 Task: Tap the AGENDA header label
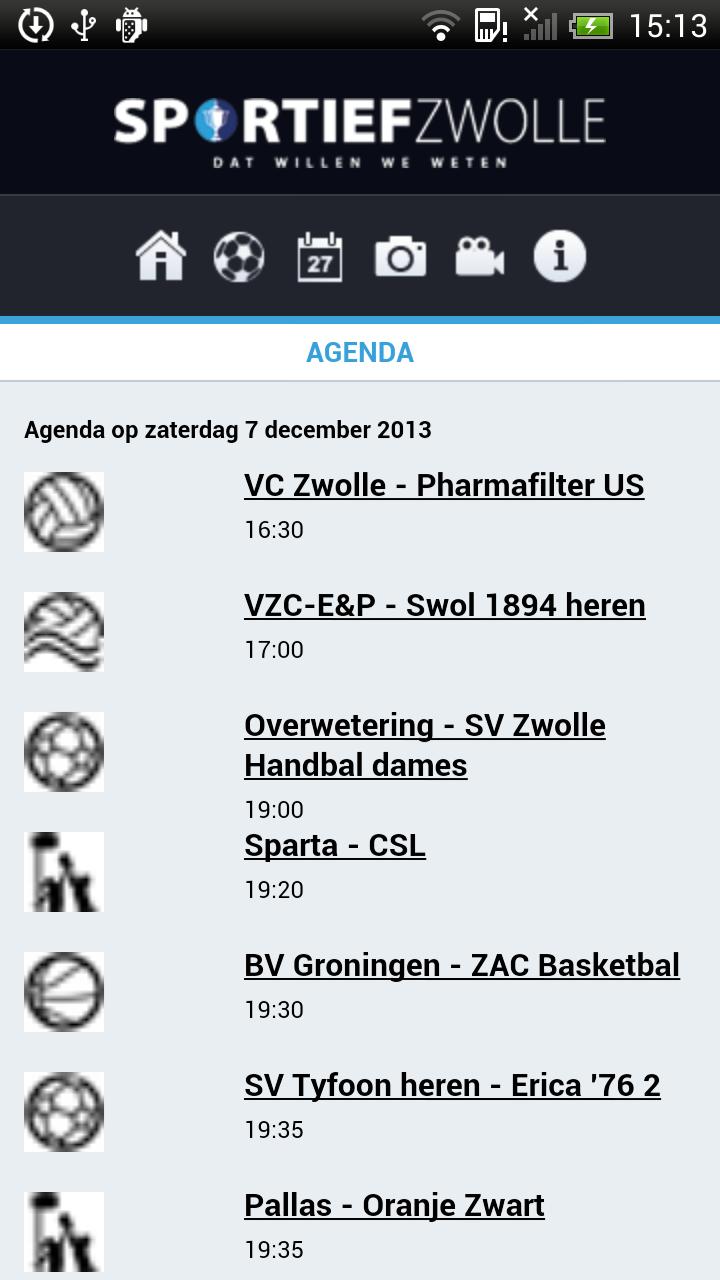[360, 352]
